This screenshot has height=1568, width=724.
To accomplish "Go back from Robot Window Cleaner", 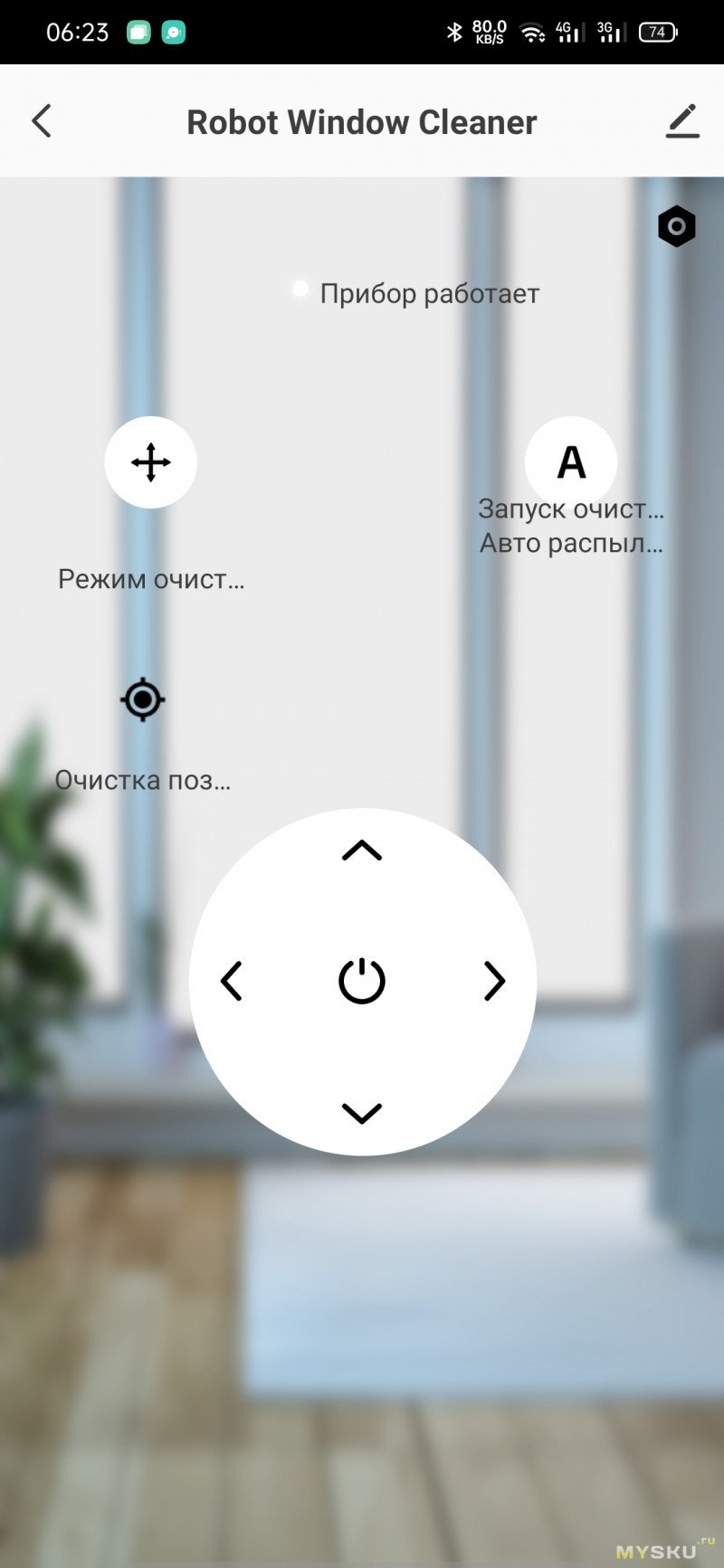I will (x=42, y=121).
